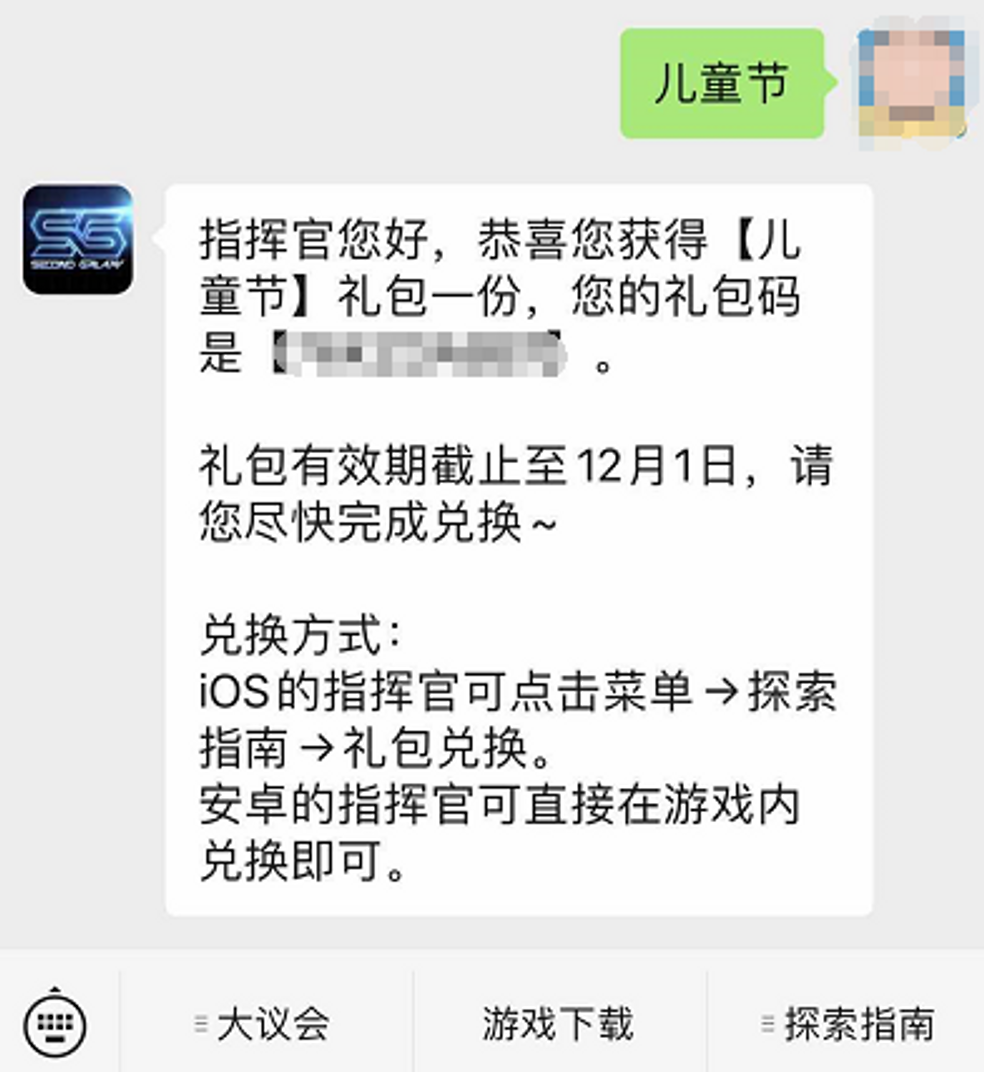Screen dimensions: 984x1072
Task: Tap the sent 儿童节 message bubble
Action: [x=722, y=80]
